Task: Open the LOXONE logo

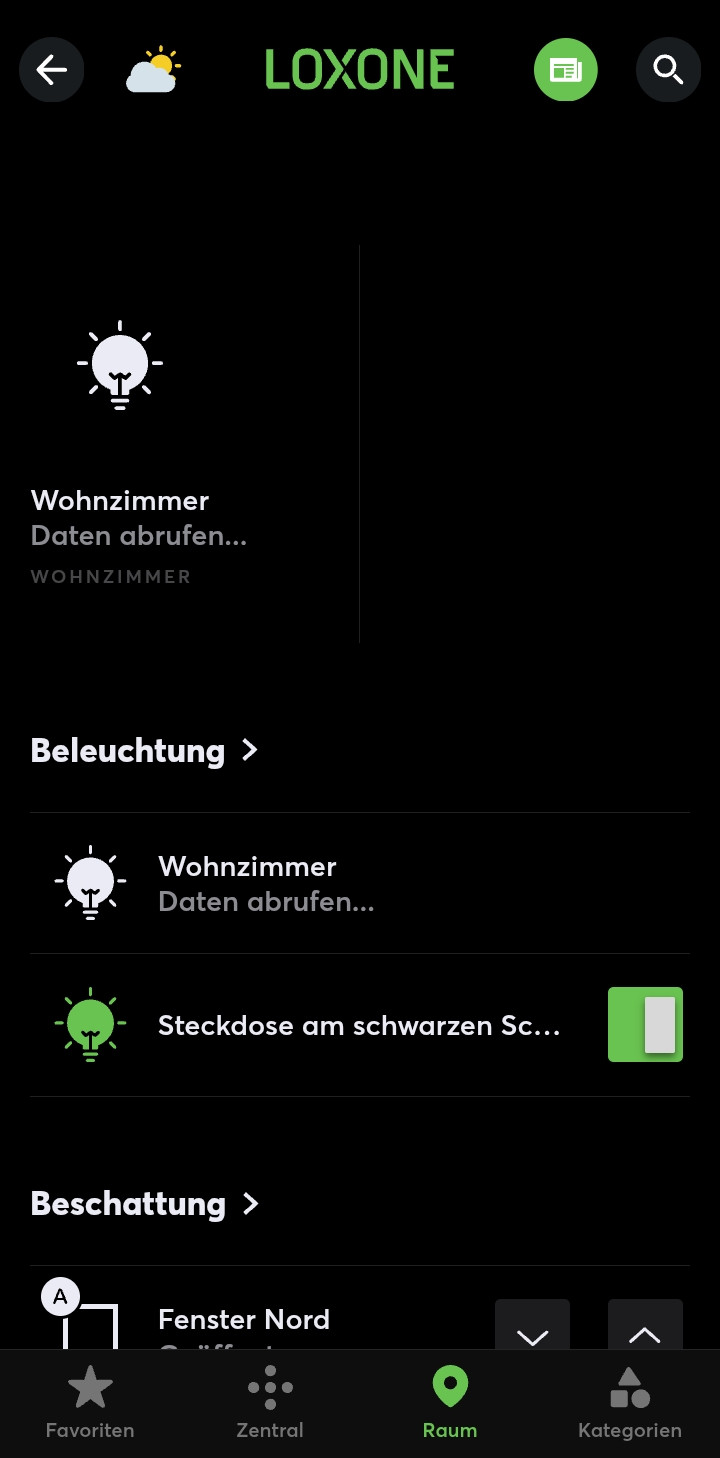Action: [360, 70]
